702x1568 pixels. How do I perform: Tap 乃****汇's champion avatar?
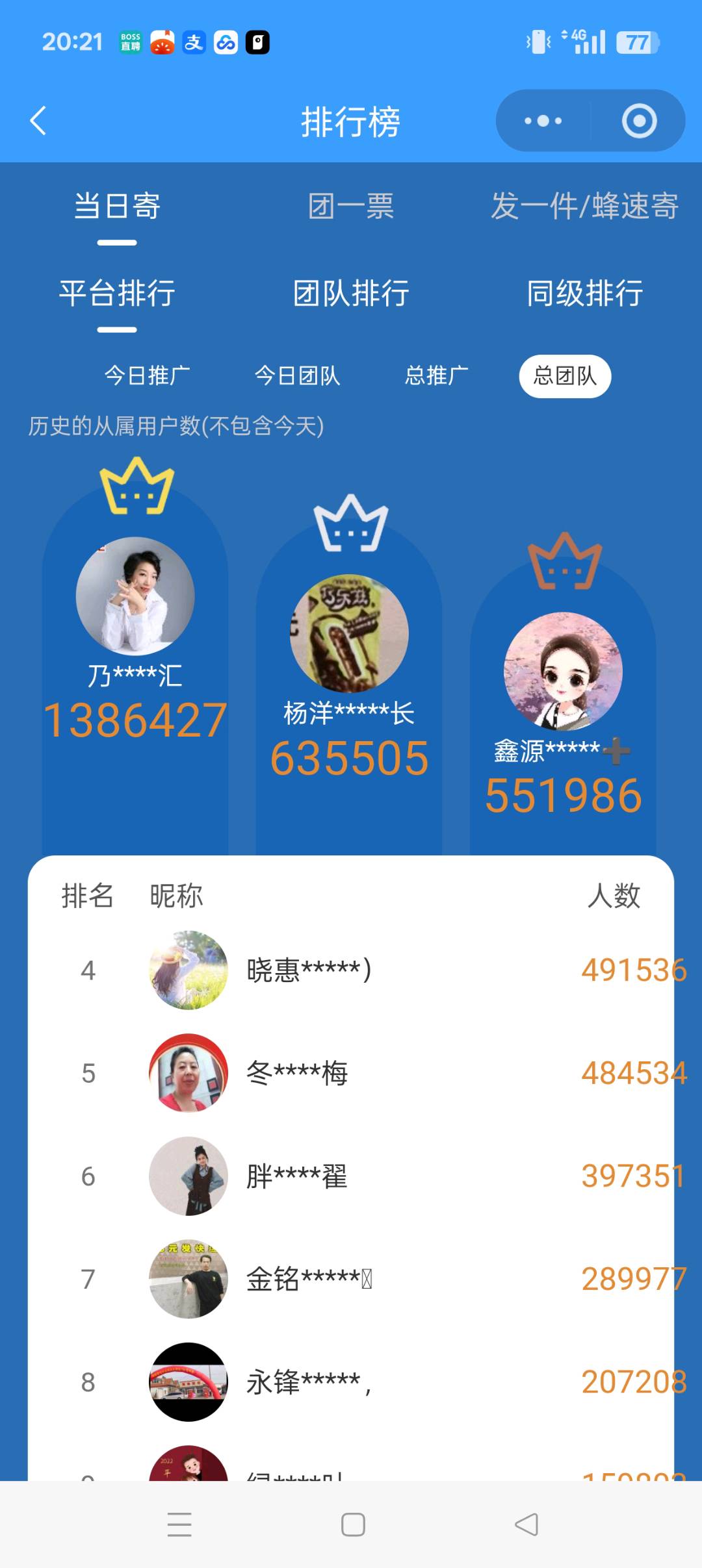135,593
